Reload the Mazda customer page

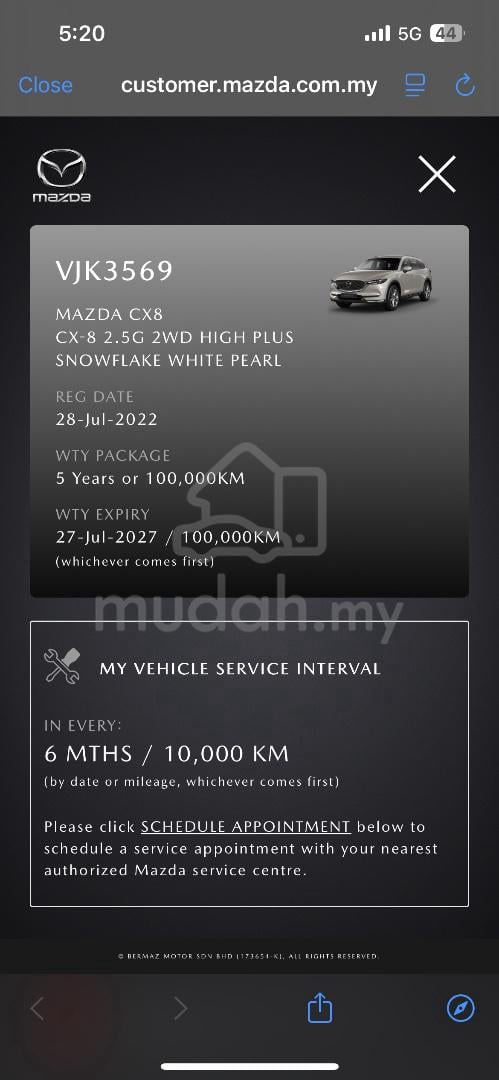[465, 85]
